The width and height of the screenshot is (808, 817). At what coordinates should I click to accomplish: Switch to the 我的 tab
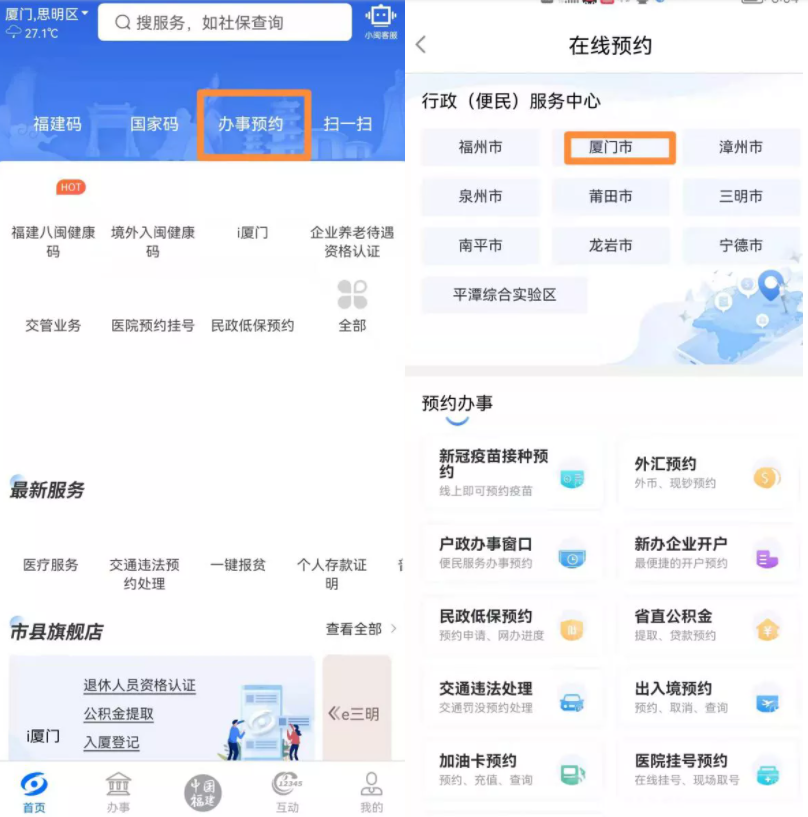tap(371, 792)
